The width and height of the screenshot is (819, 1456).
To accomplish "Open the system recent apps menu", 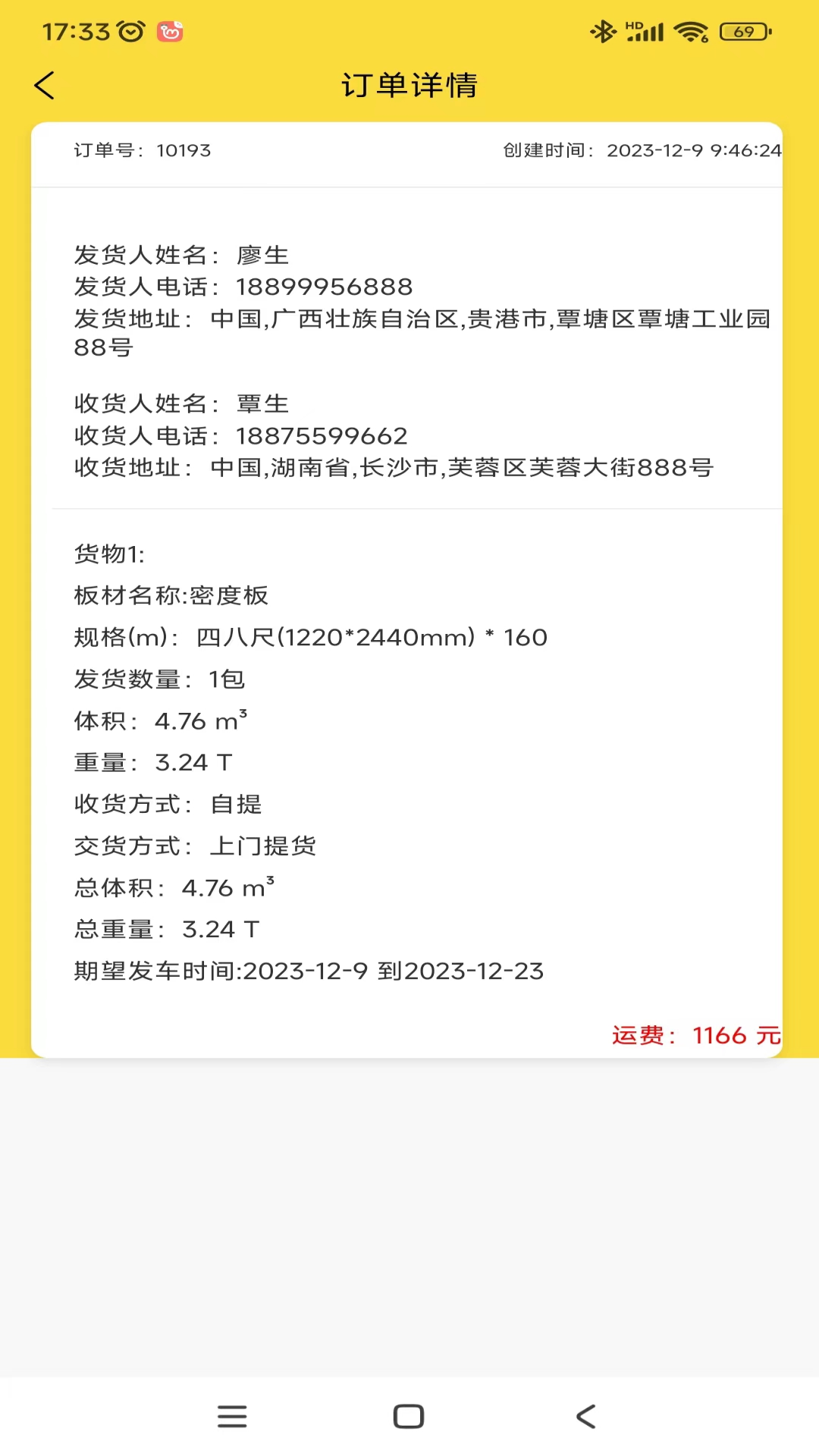I will [232, 1416].
